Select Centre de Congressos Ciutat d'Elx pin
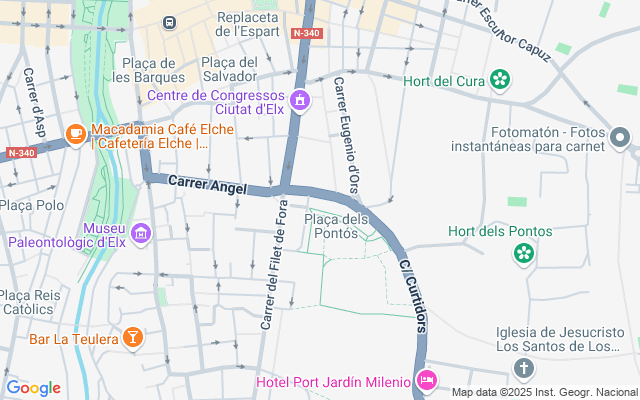This screenshot has height=400, width=640. pos(300,101)
